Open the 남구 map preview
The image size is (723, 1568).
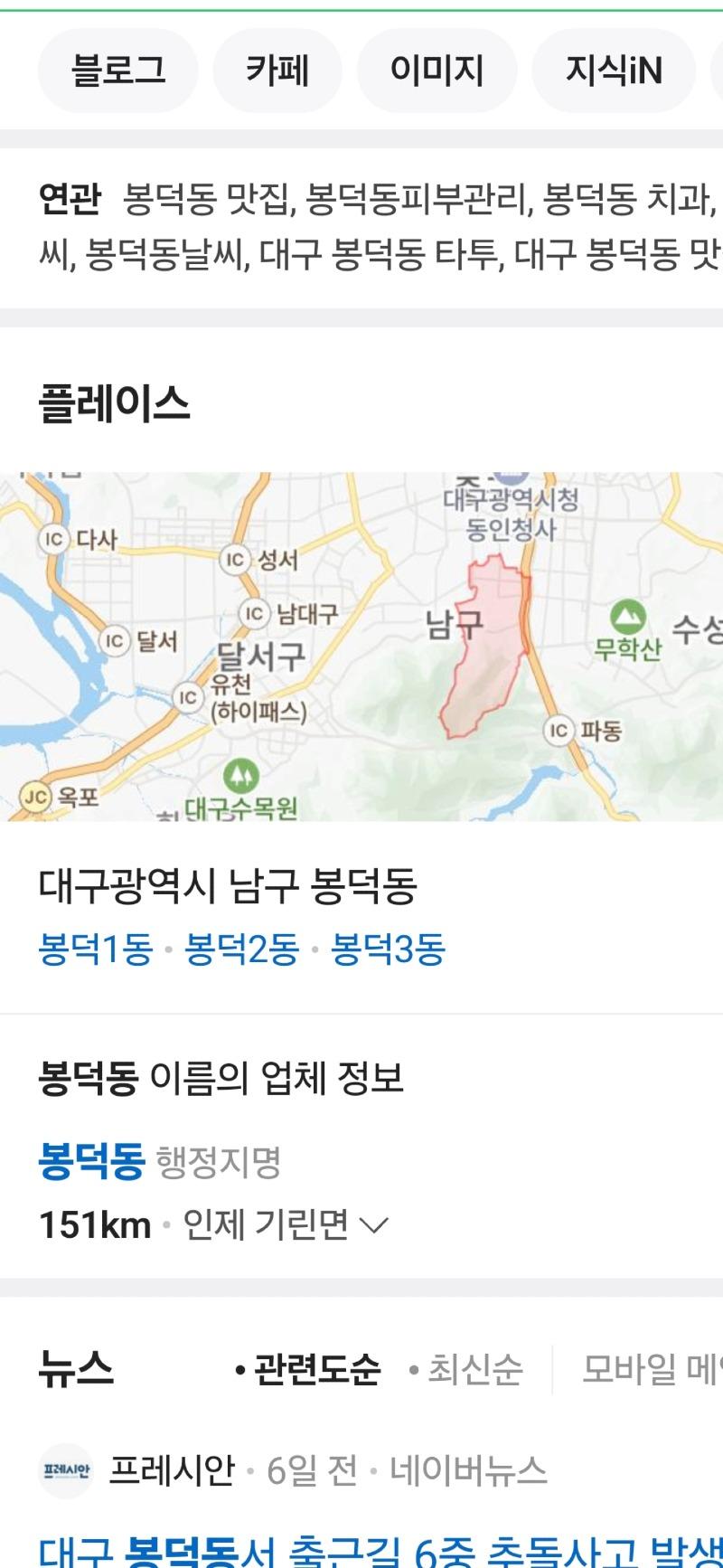(361, 647)
